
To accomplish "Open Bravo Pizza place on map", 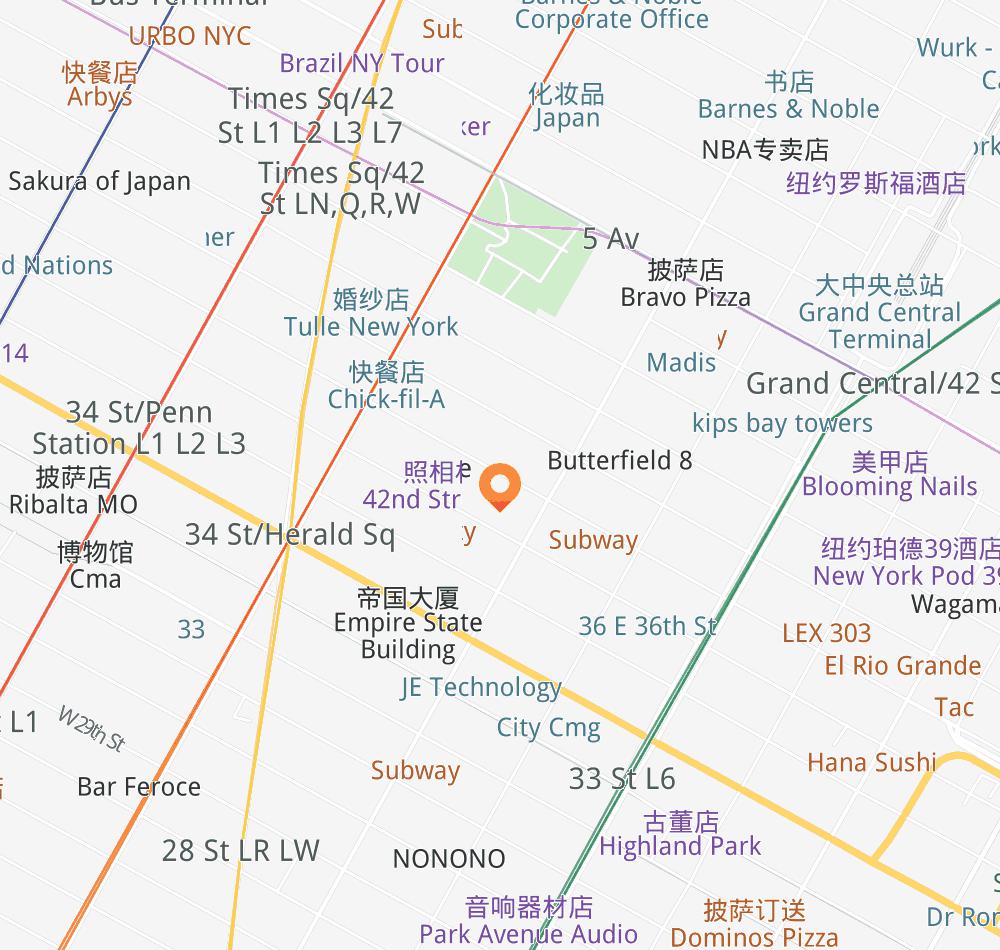I will 685,297.
